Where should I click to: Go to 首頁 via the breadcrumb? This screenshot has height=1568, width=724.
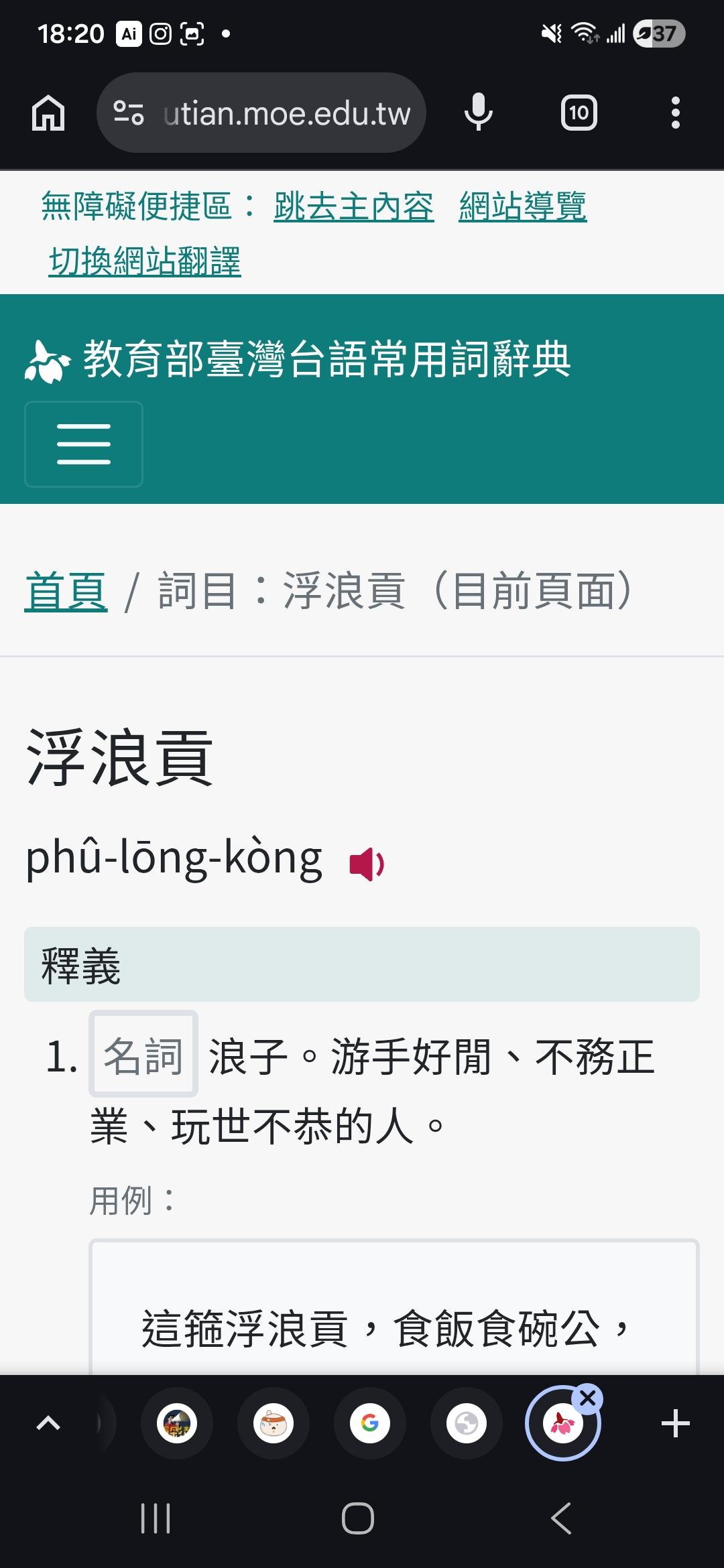[x=66, y=591]
